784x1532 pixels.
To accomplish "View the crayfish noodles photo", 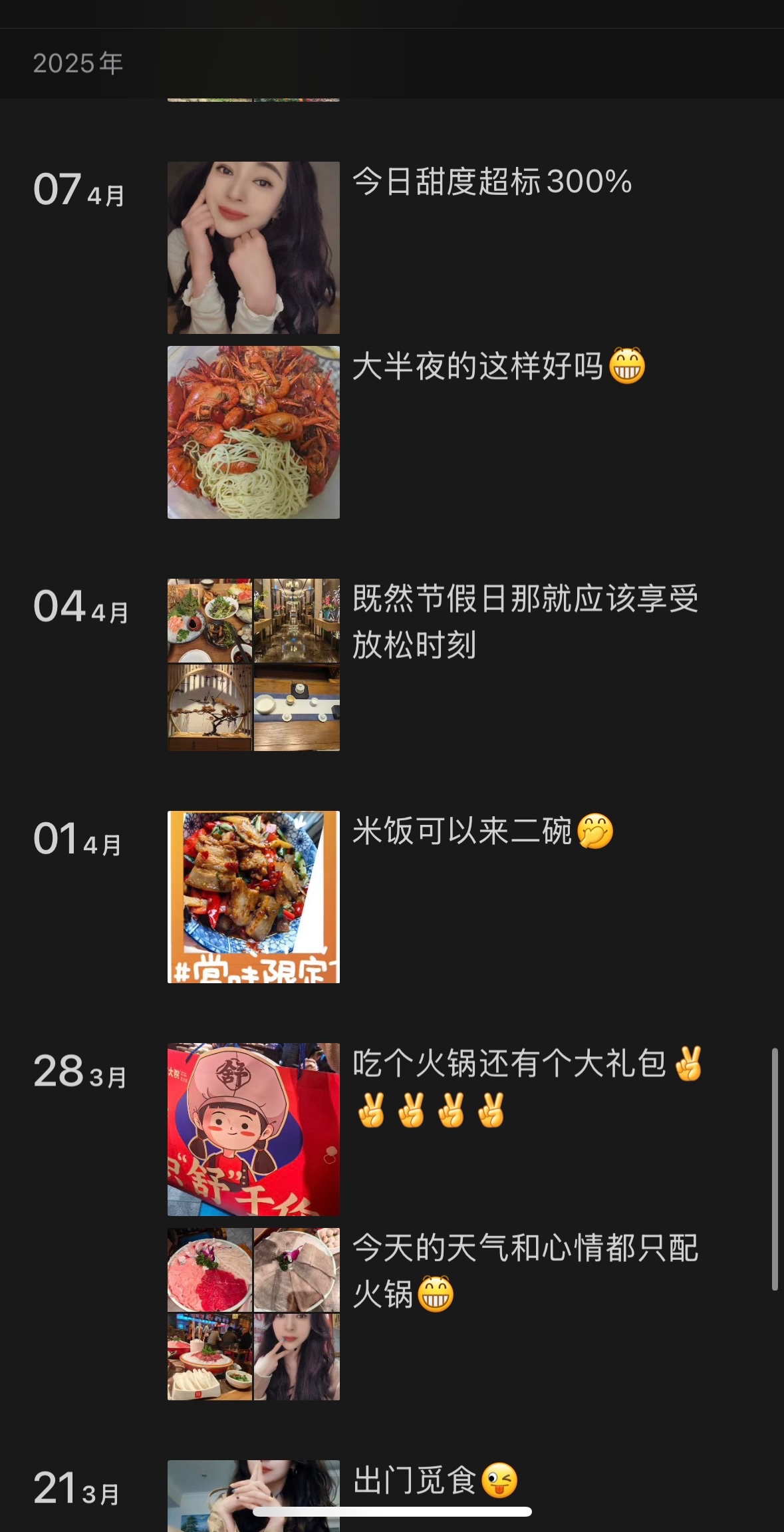I will coord(253,432).
